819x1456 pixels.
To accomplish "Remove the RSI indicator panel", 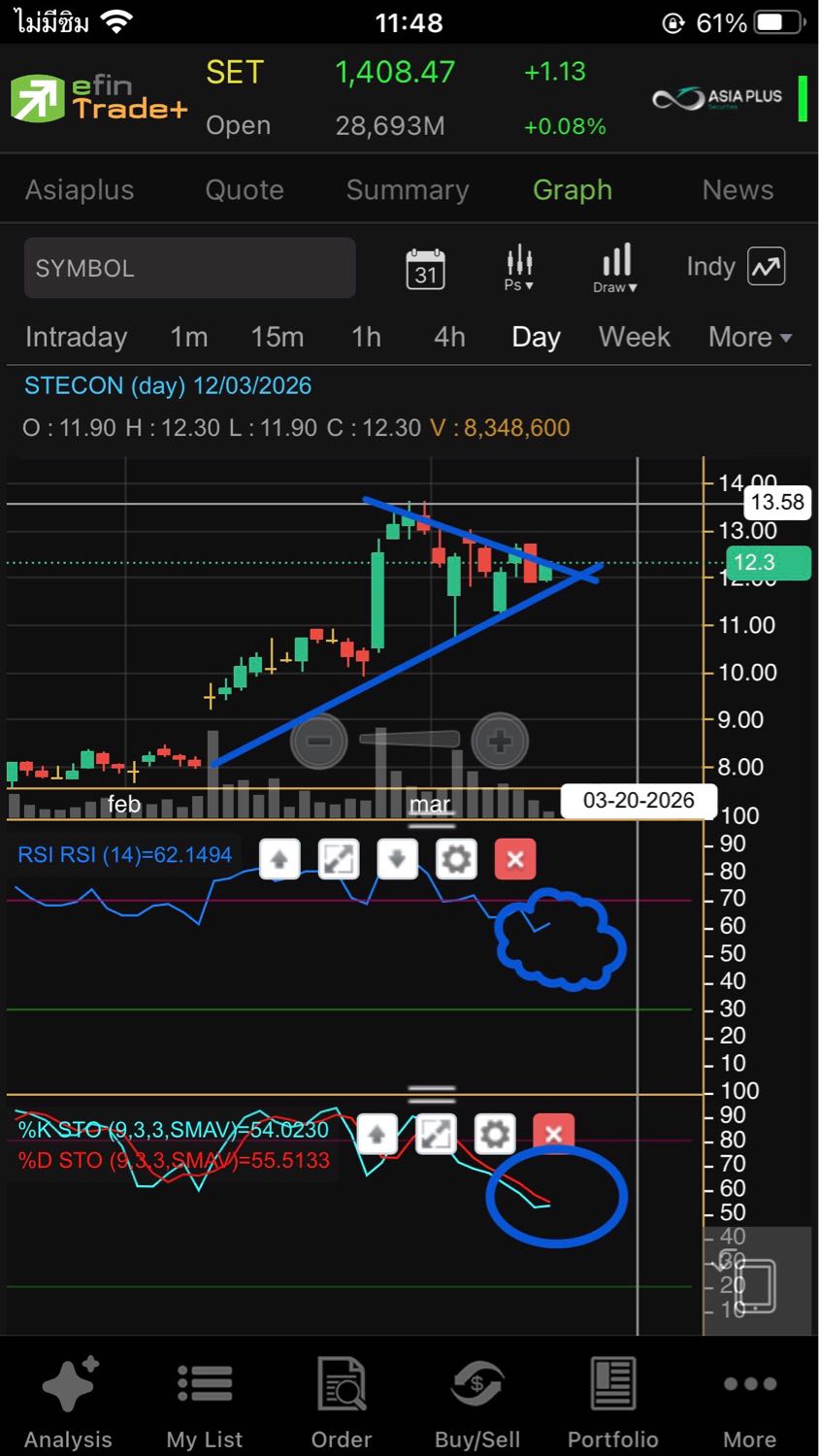I will click(515, 859).
